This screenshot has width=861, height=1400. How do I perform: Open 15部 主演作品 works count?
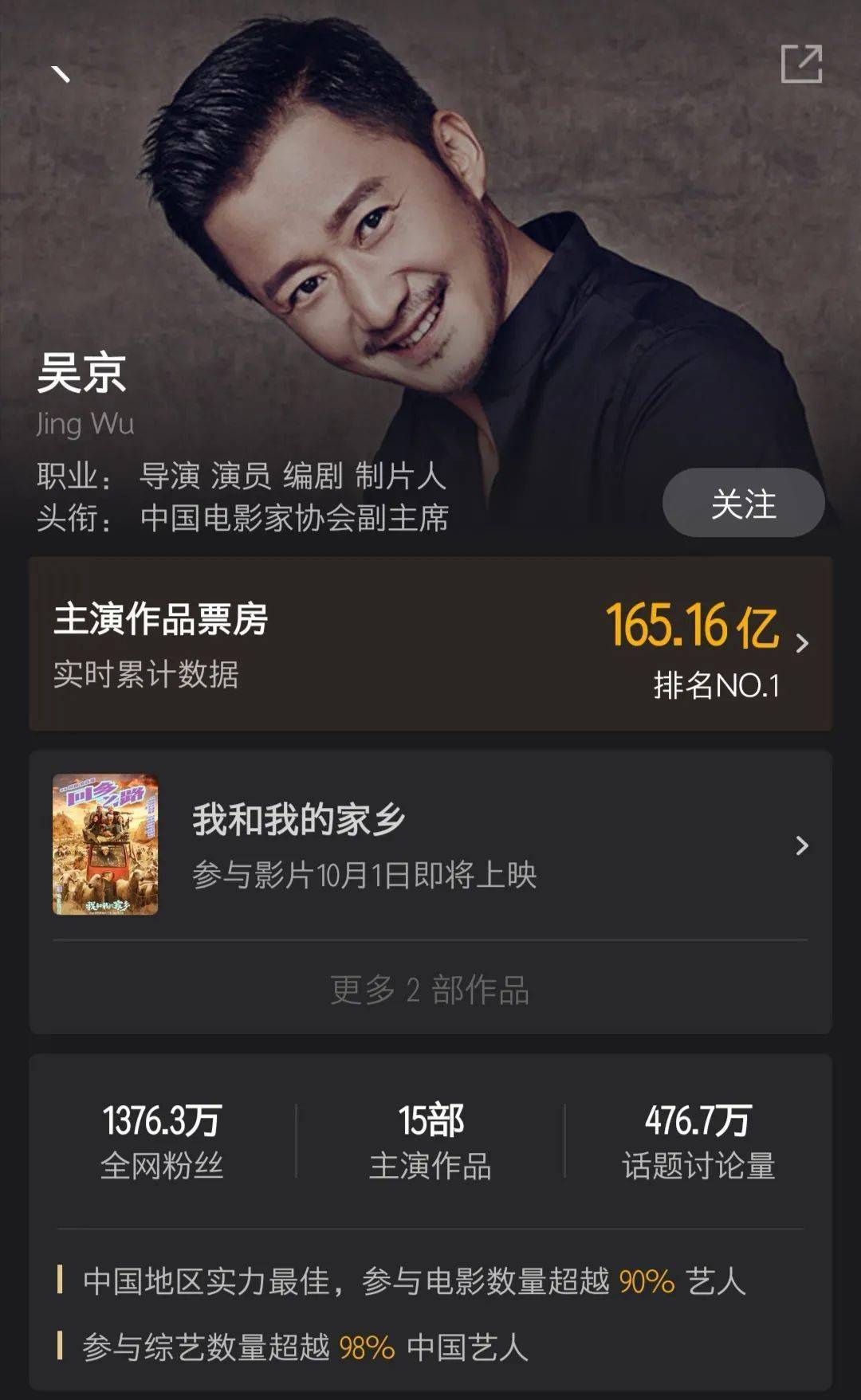pos(431,1138)
